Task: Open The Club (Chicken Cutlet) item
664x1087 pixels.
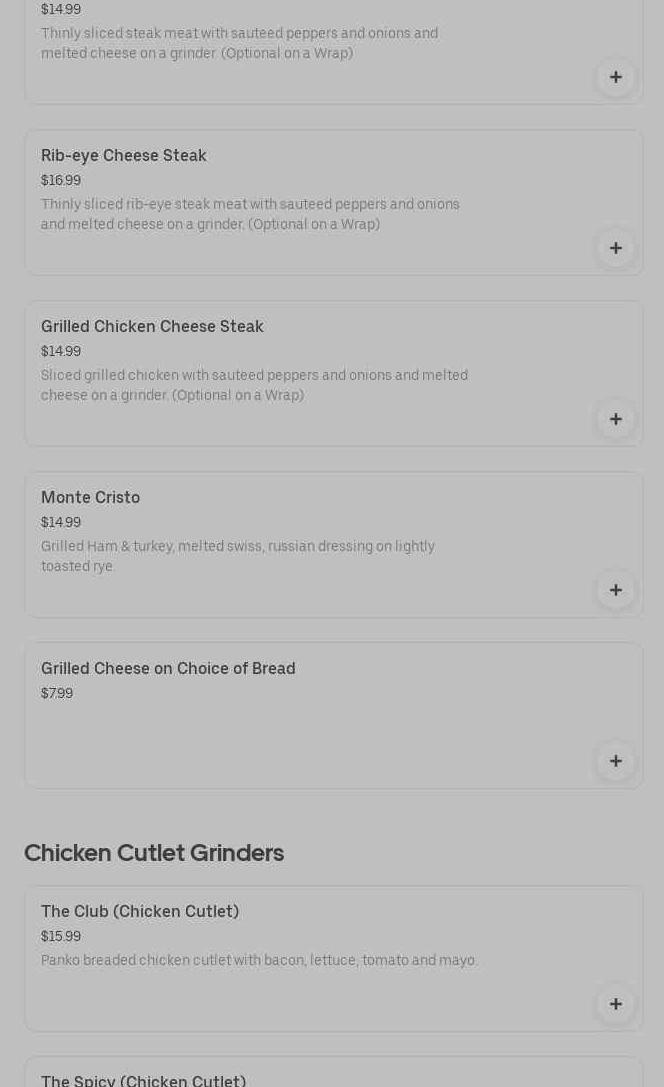Action: pyautogui.click(x=140, y=912)
